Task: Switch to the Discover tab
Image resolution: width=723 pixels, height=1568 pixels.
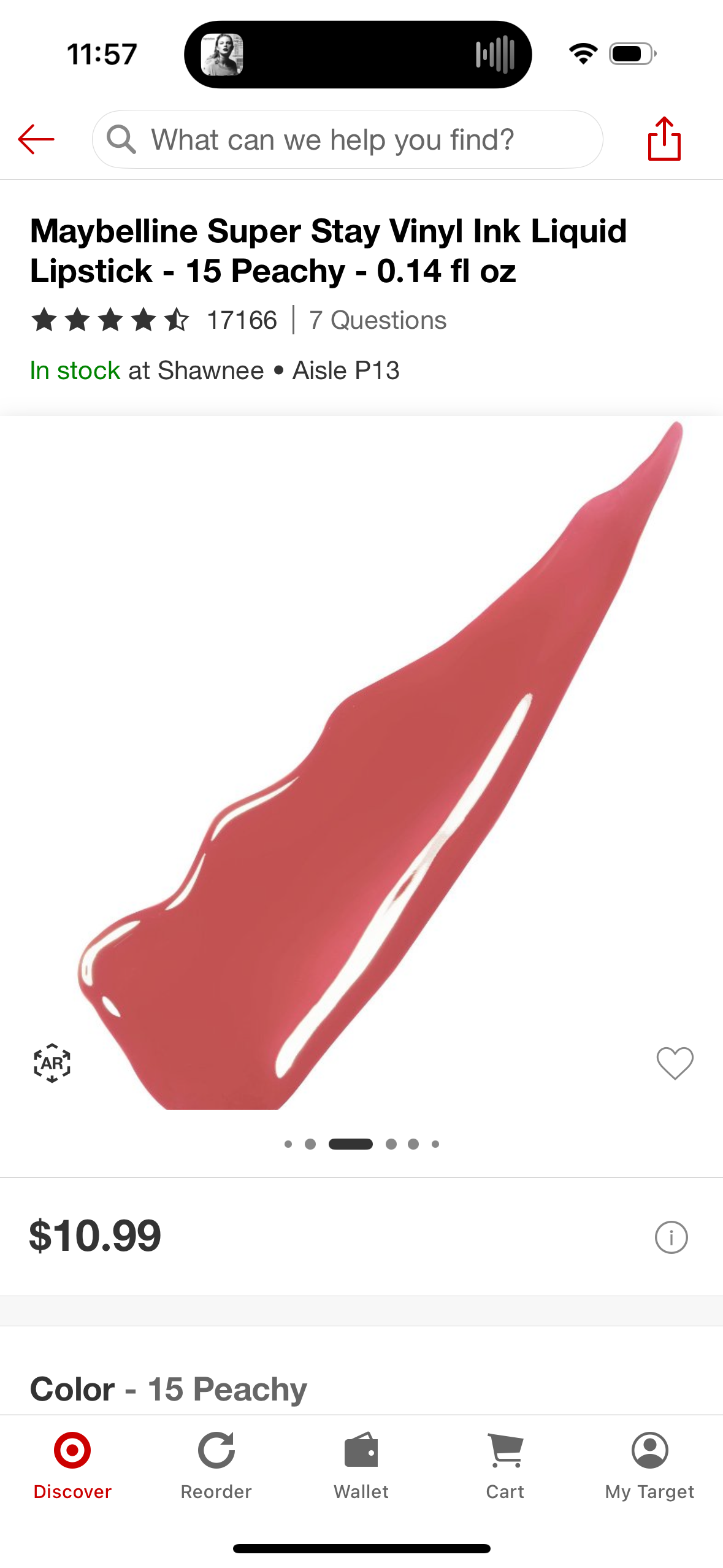Action: [x=72, y=1465]
